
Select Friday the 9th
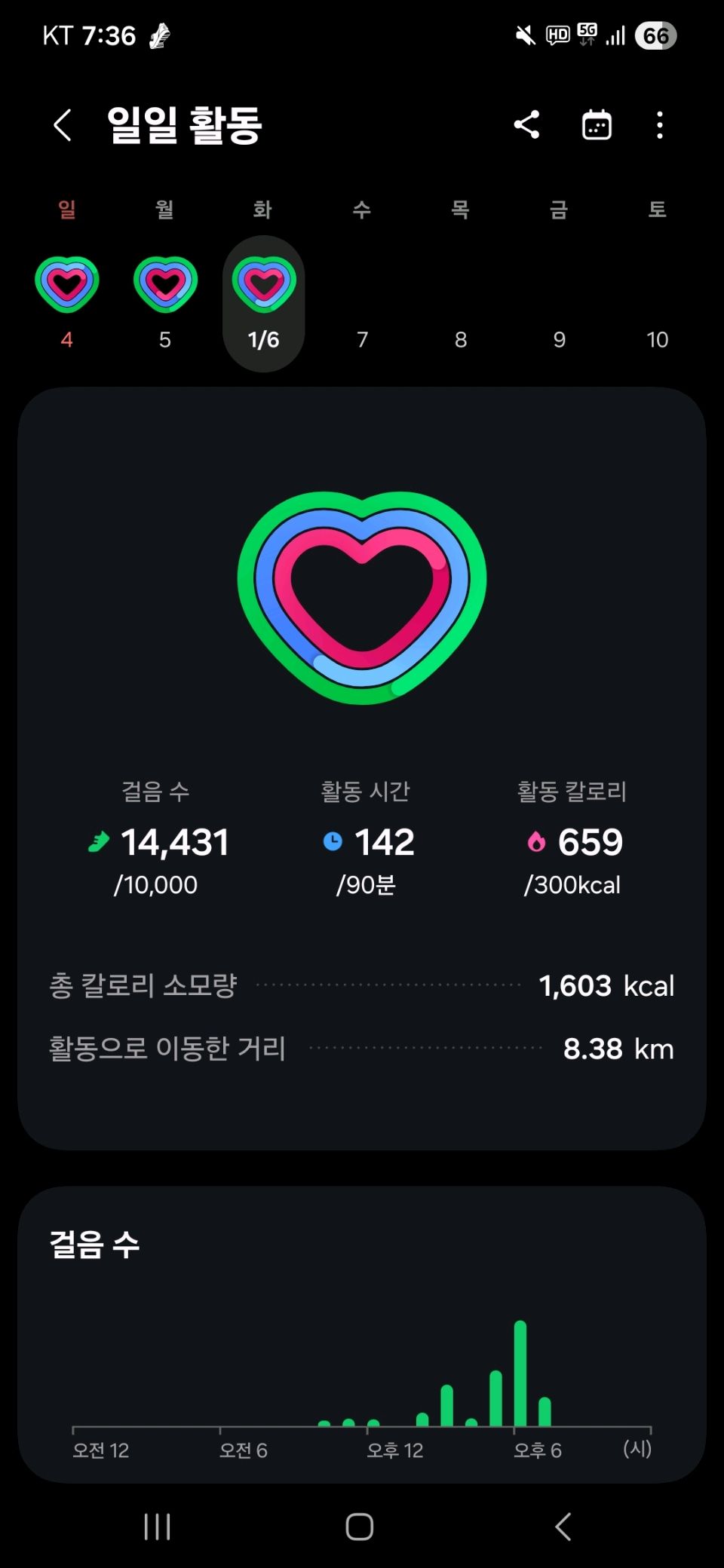click(x=559, y=338)
